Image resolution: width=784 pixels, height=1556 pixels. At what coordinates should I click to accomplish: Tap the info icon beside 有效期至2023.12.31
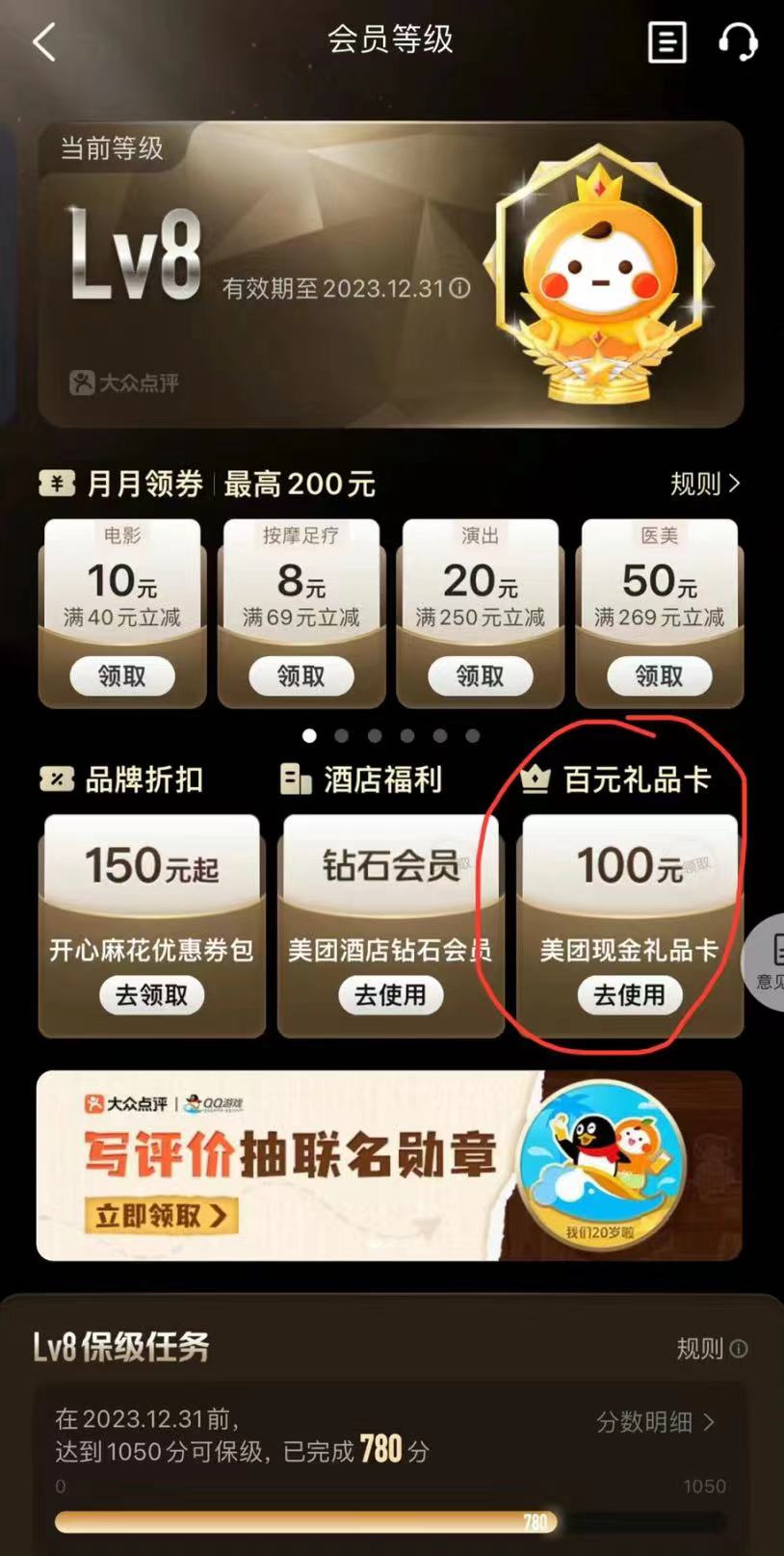460,288
